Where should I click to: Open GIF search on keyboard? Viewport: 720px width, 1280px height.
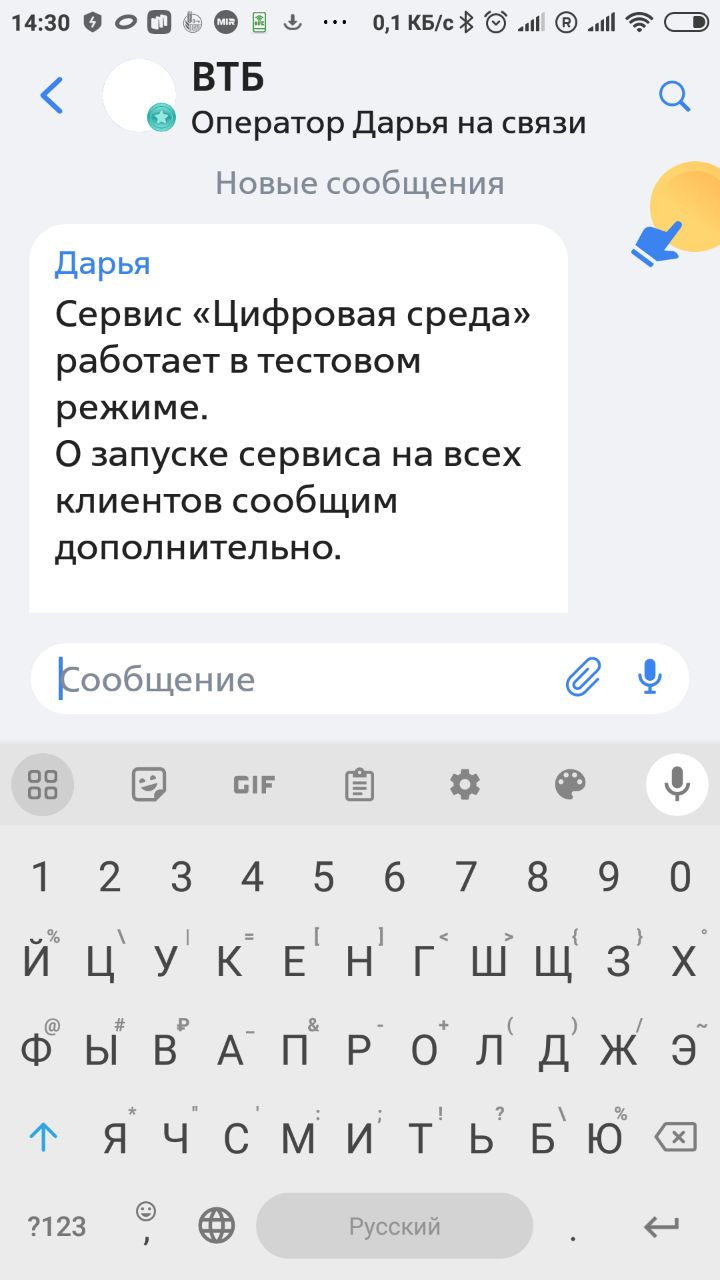coord(254,785)
